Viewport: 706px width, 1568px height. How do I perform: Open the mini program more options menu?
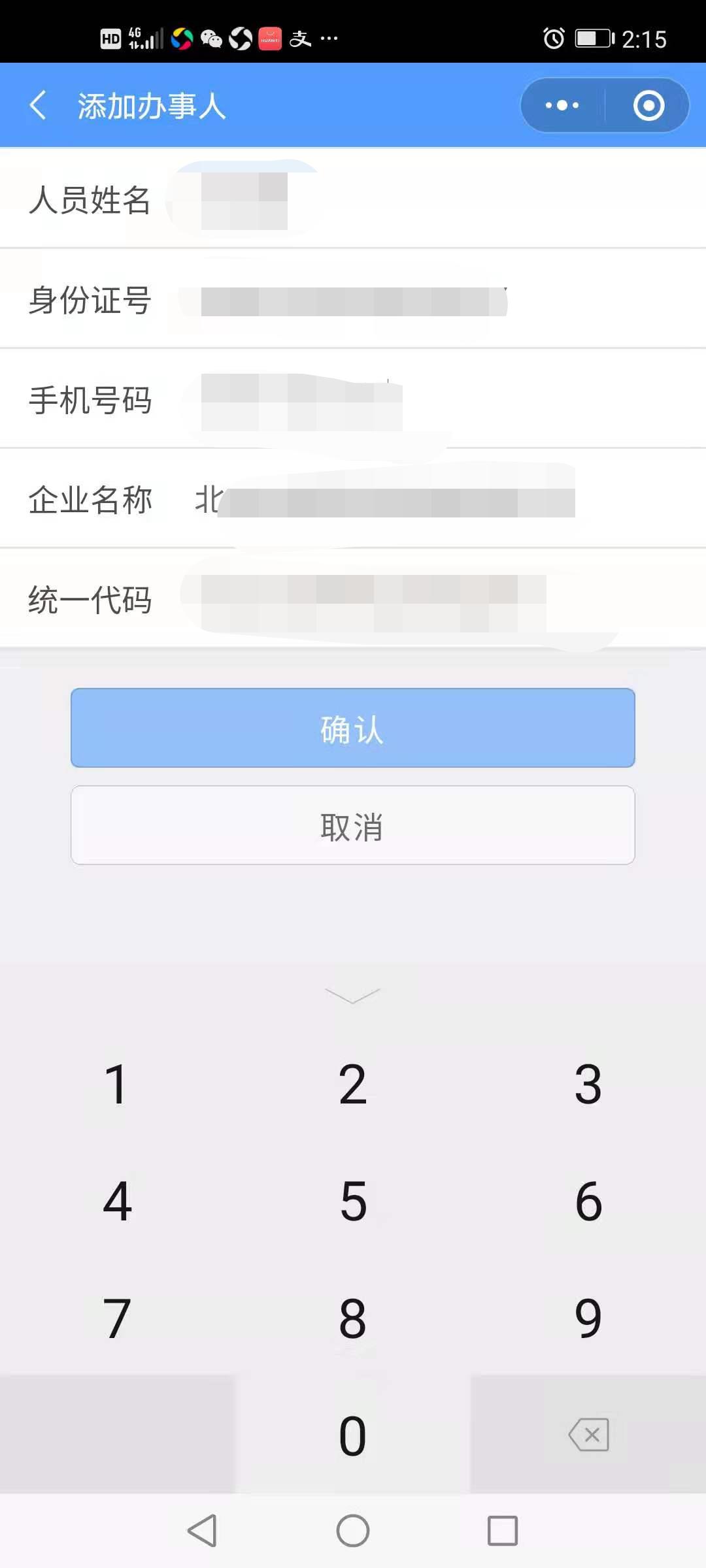(562, 105)
